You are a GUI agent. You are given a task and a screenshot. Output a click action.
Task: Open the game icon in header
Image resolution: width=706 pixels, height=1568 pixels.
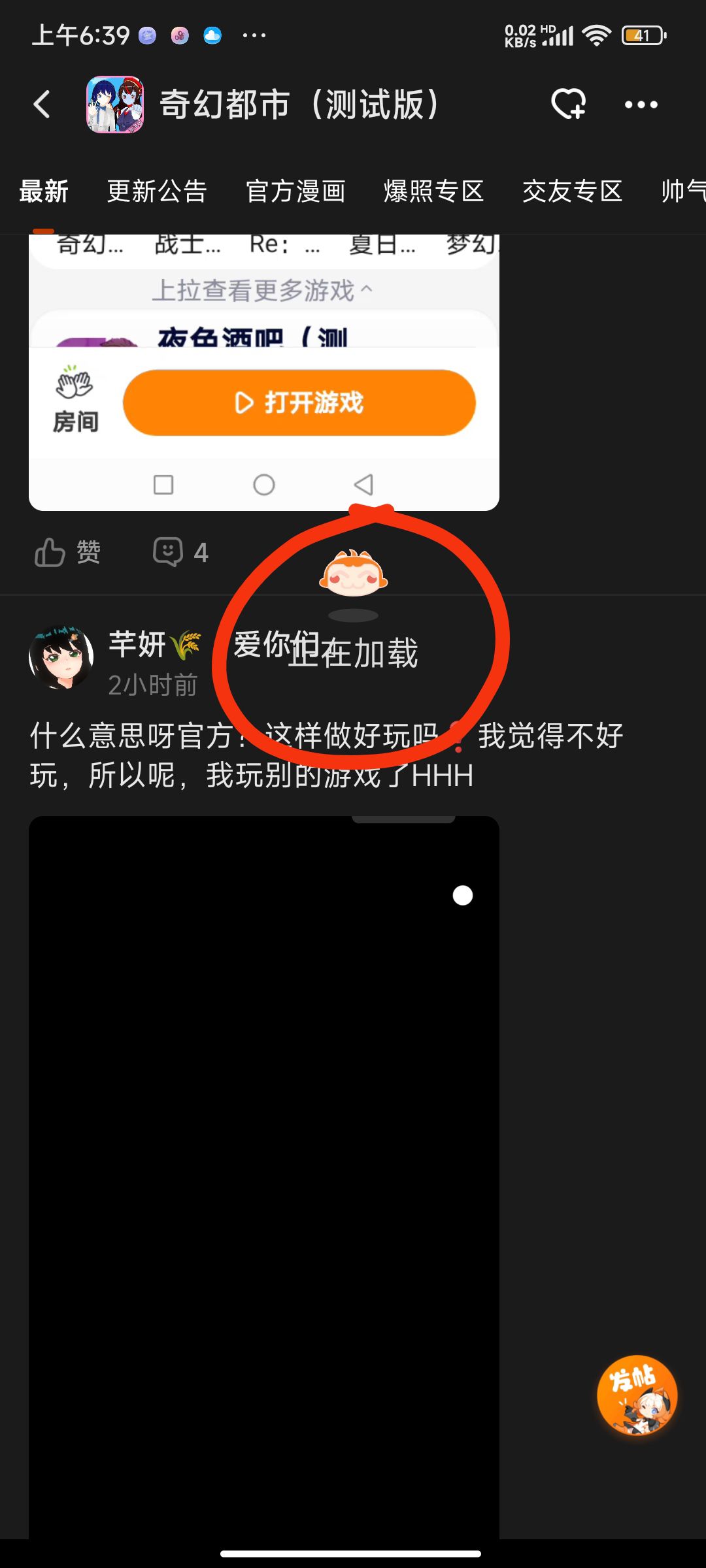pos(115,105)
